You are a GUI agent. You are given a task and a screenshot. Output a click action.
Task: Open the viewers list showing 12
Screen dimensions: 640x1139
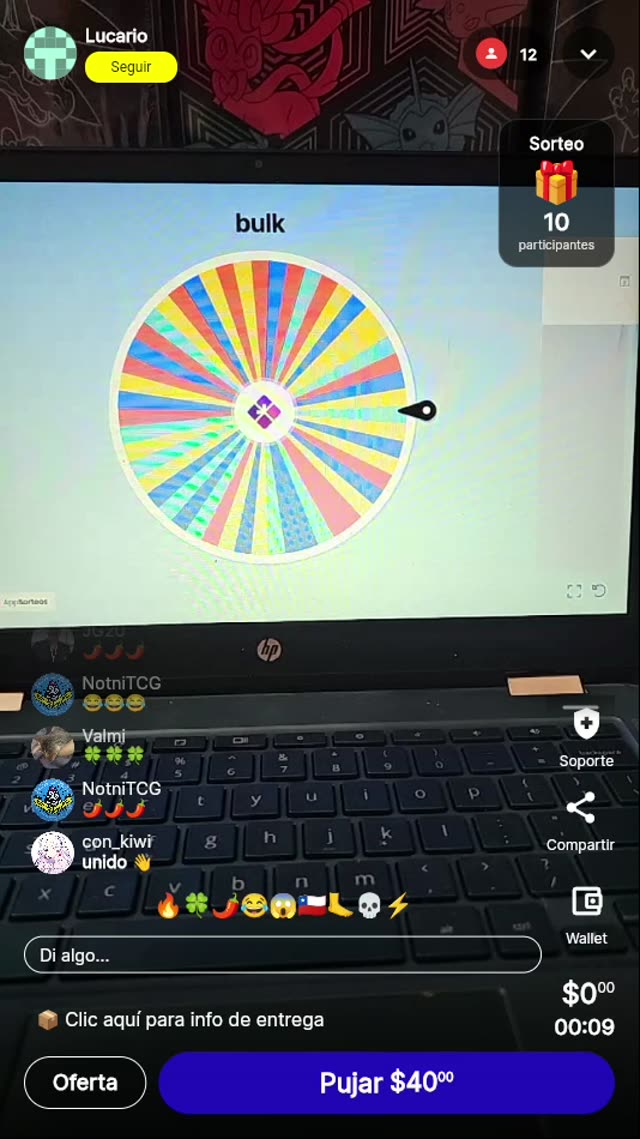pyautogui.click(x=507, y=54)
